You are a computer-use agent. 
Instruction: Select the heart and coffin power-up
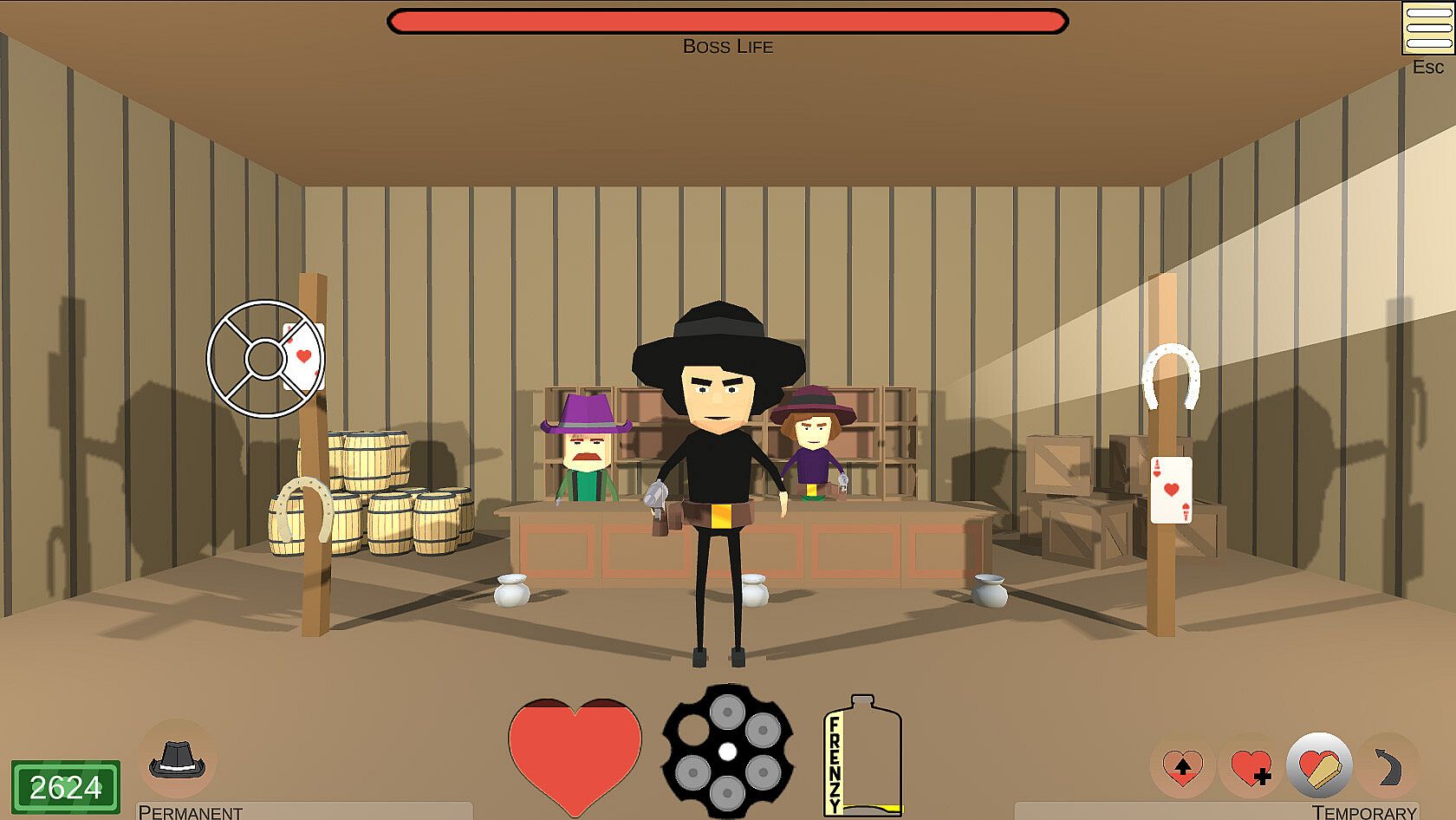pos(1319,766)
